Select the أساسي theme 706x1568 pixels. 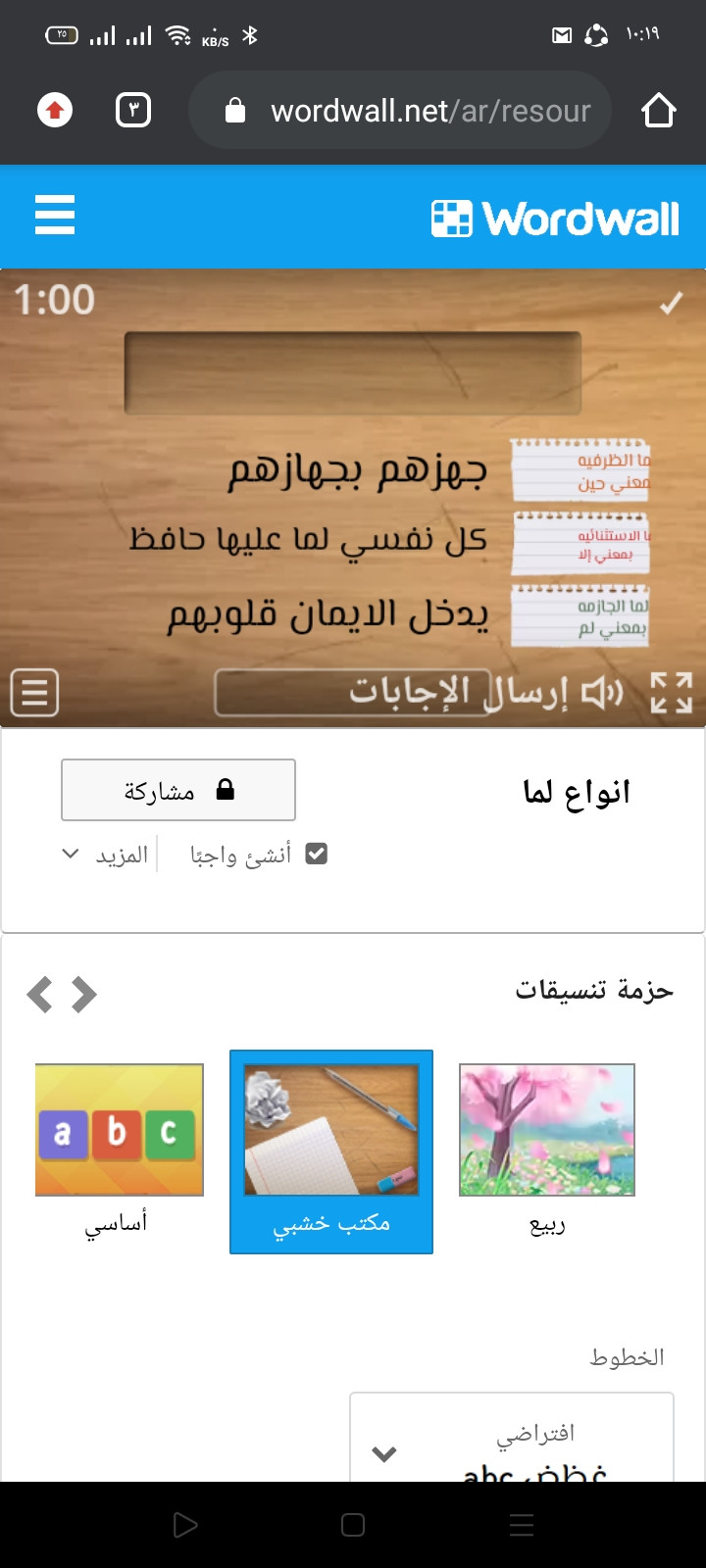119,1151
